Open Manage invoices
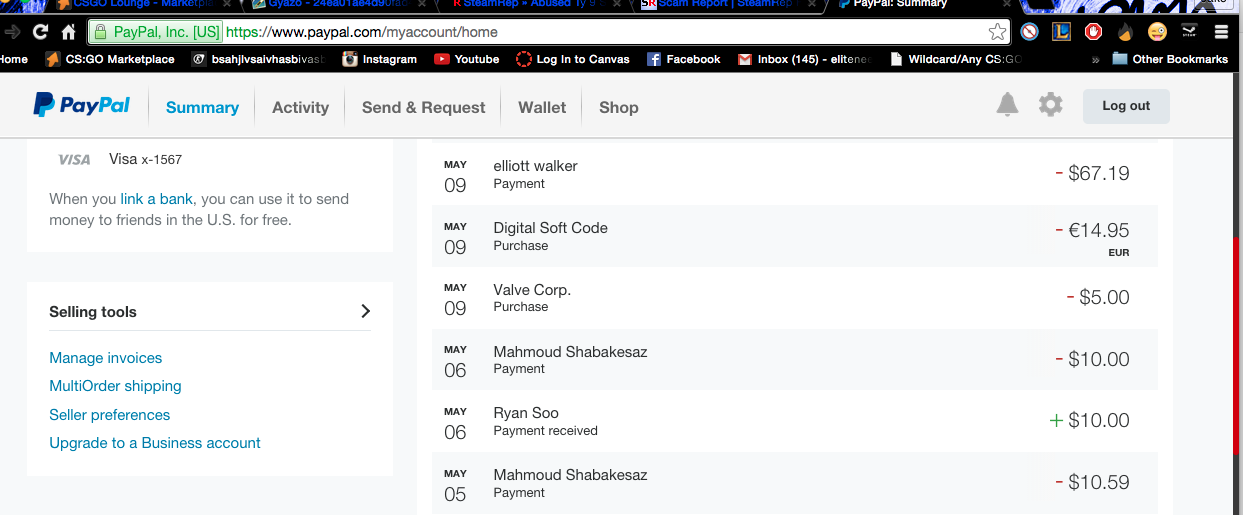 (x=105, y=358)
